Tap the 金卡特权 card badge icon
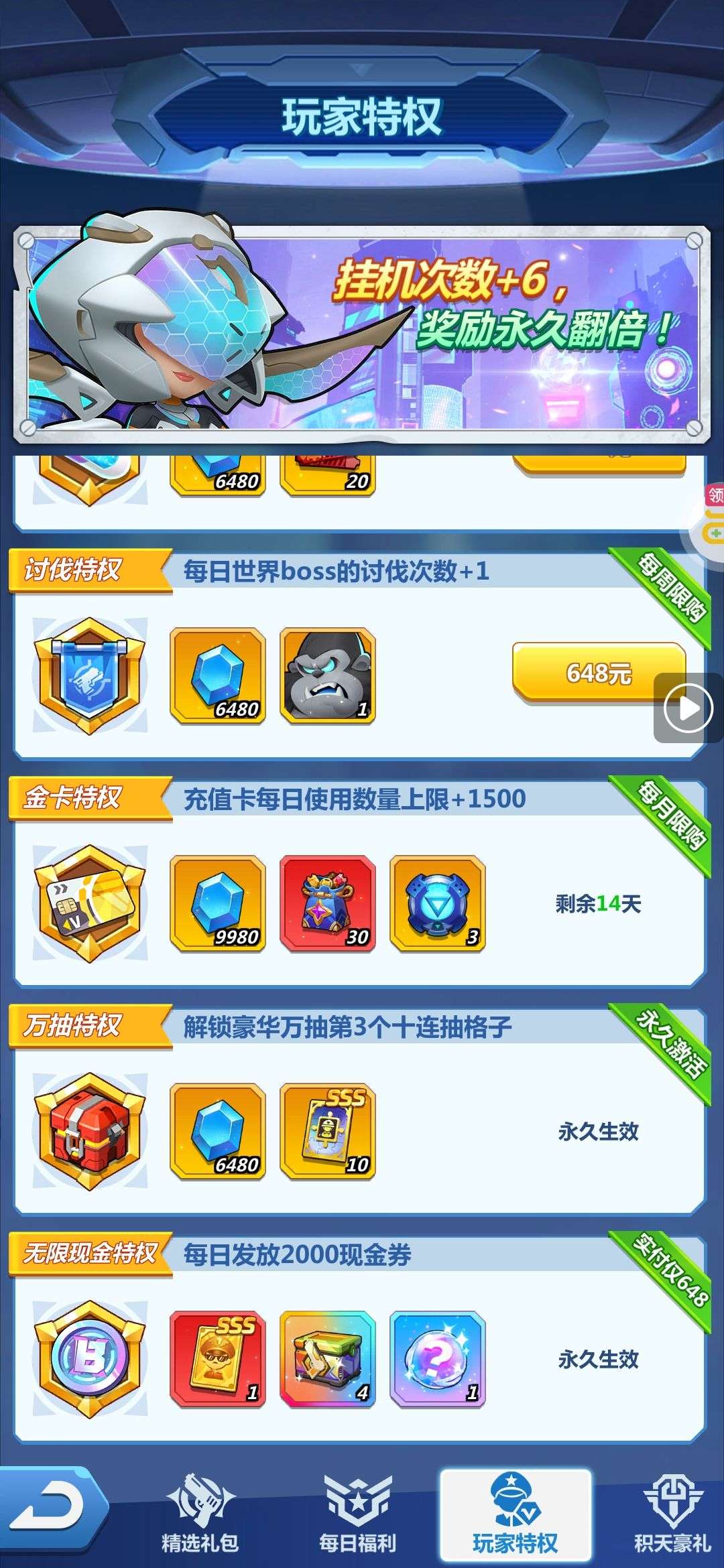The height and width of the screenshot is (1568, 724). (90, 903)
